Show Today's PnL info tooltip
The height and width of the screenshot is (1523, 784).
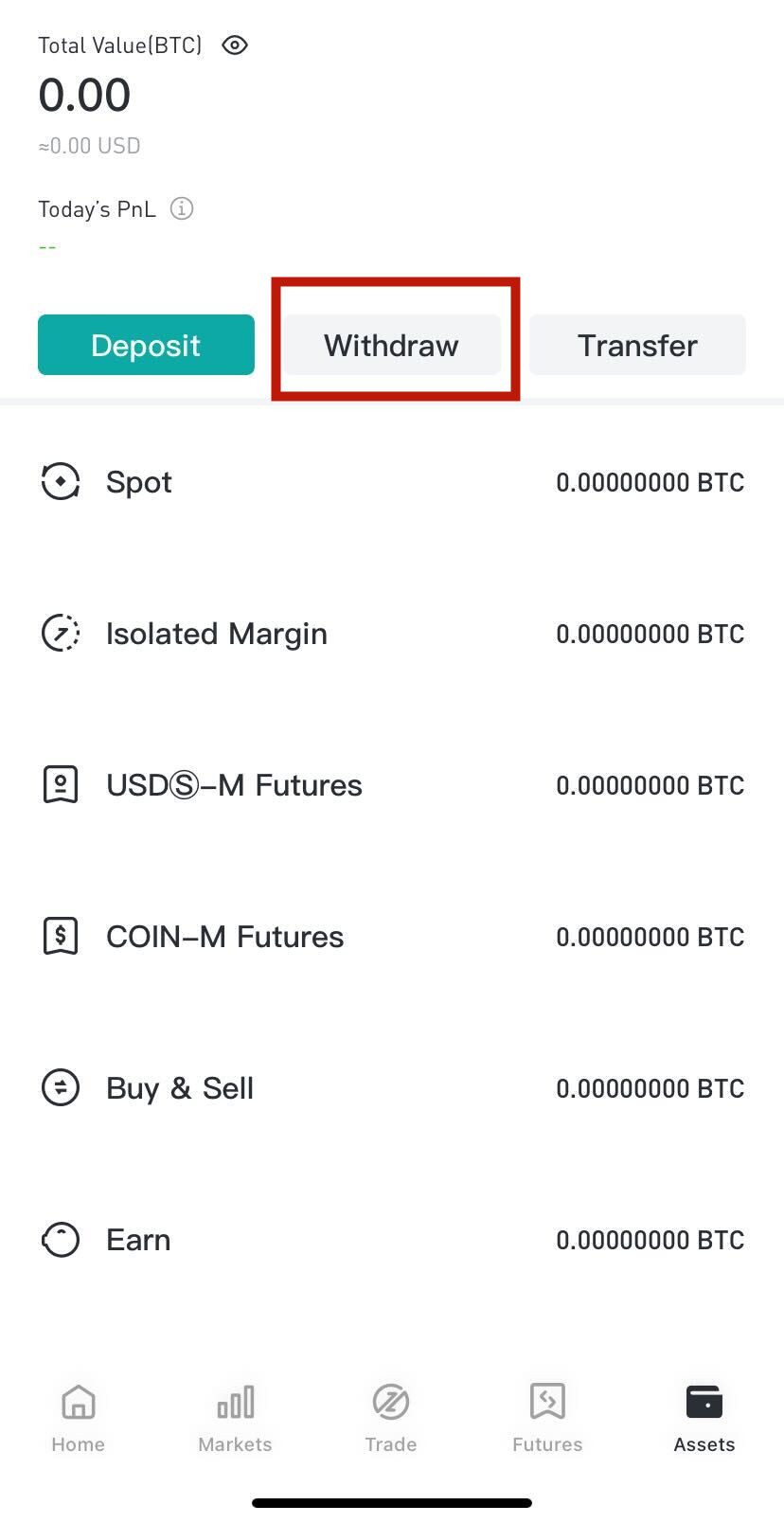coord(182,209)
